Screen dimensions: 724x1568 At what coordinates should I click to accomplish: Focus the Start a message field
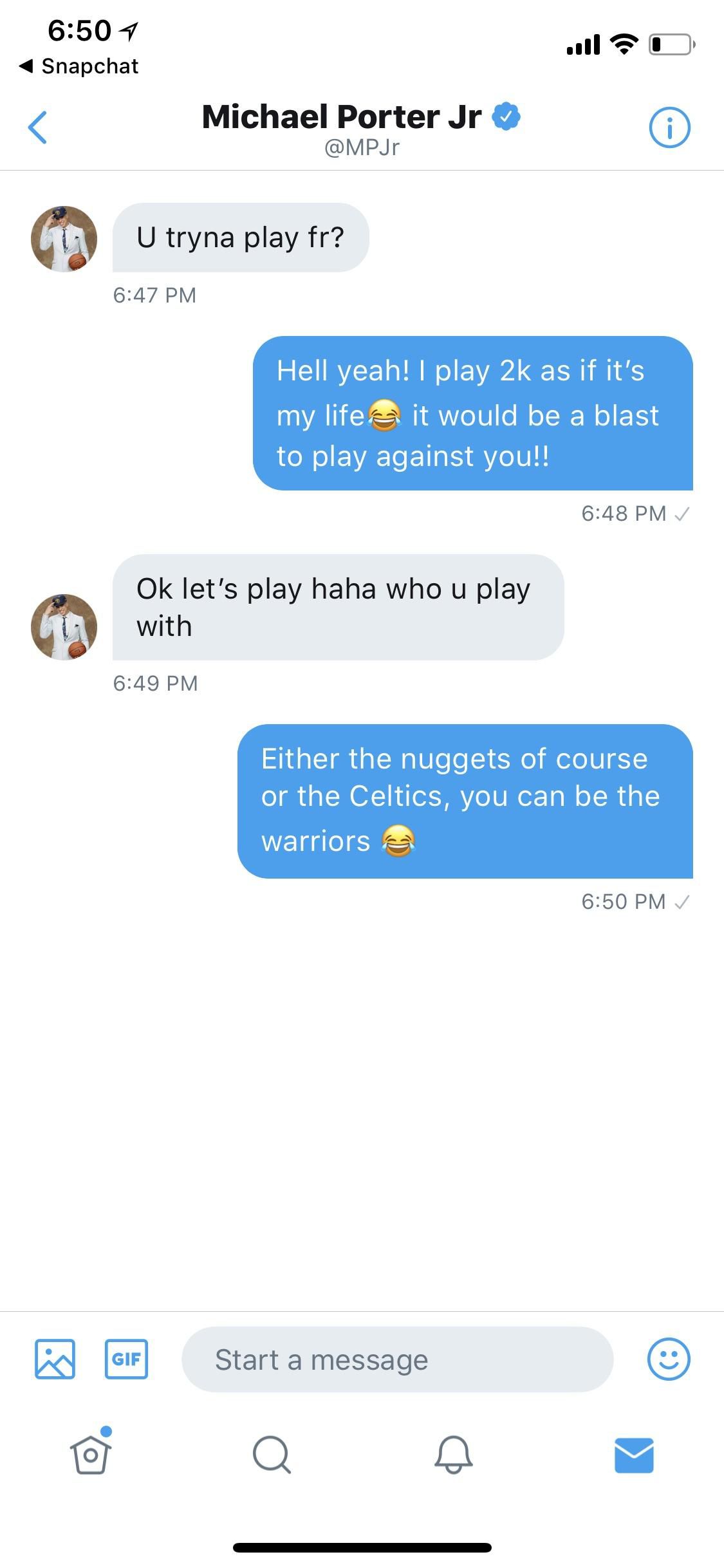(x=397, y=1359)
